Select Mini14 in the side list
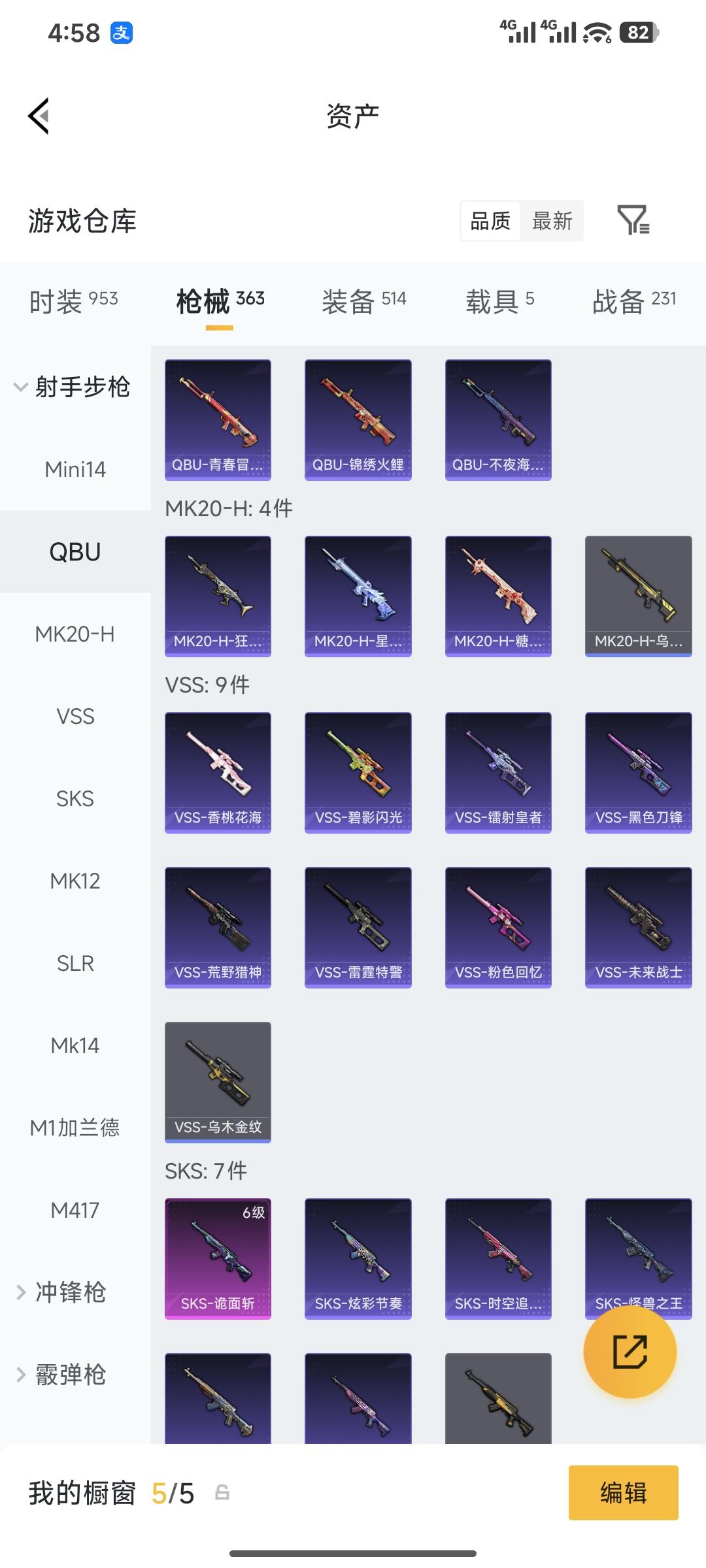706x1568 pixels. pyautogui.click(x=75, y=469)
